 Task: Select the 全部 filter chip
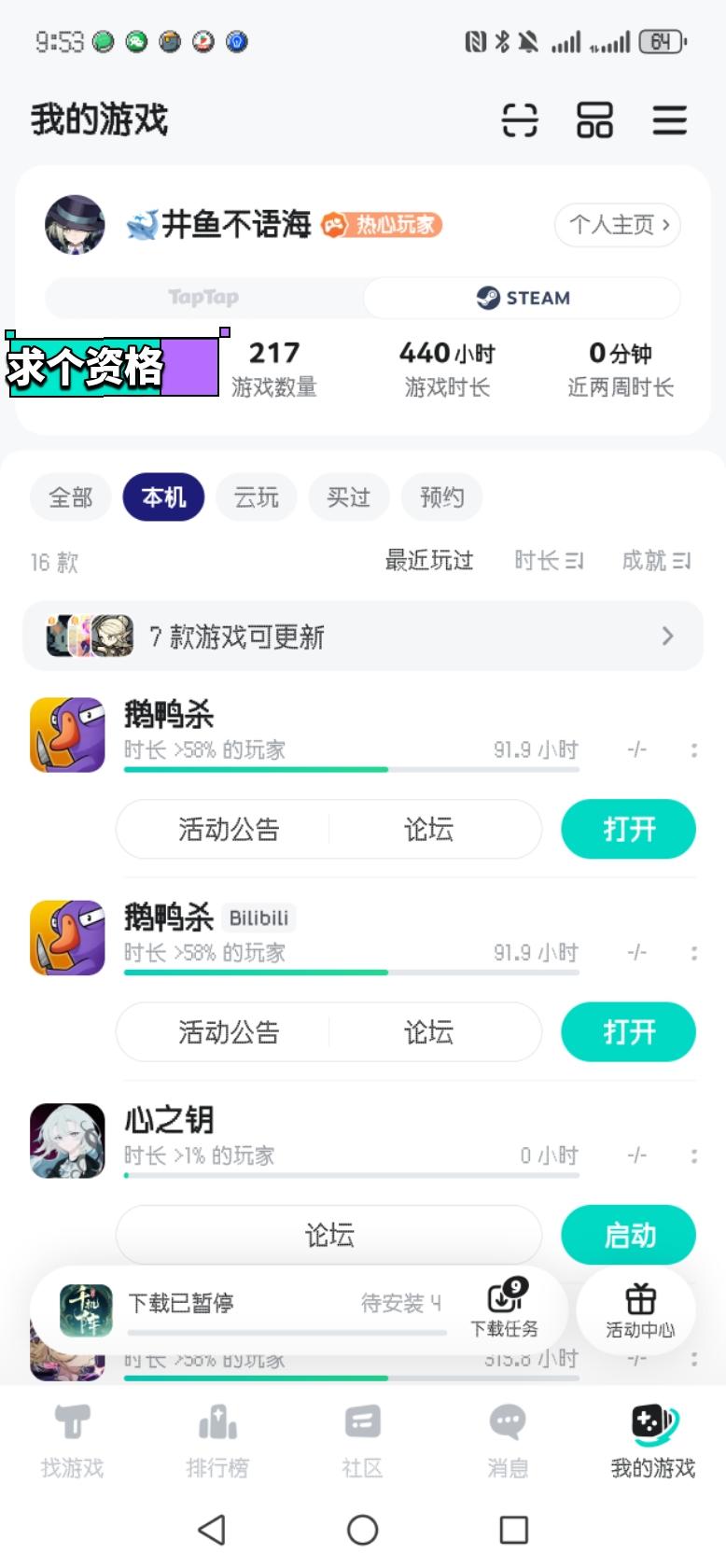point(71,497)
